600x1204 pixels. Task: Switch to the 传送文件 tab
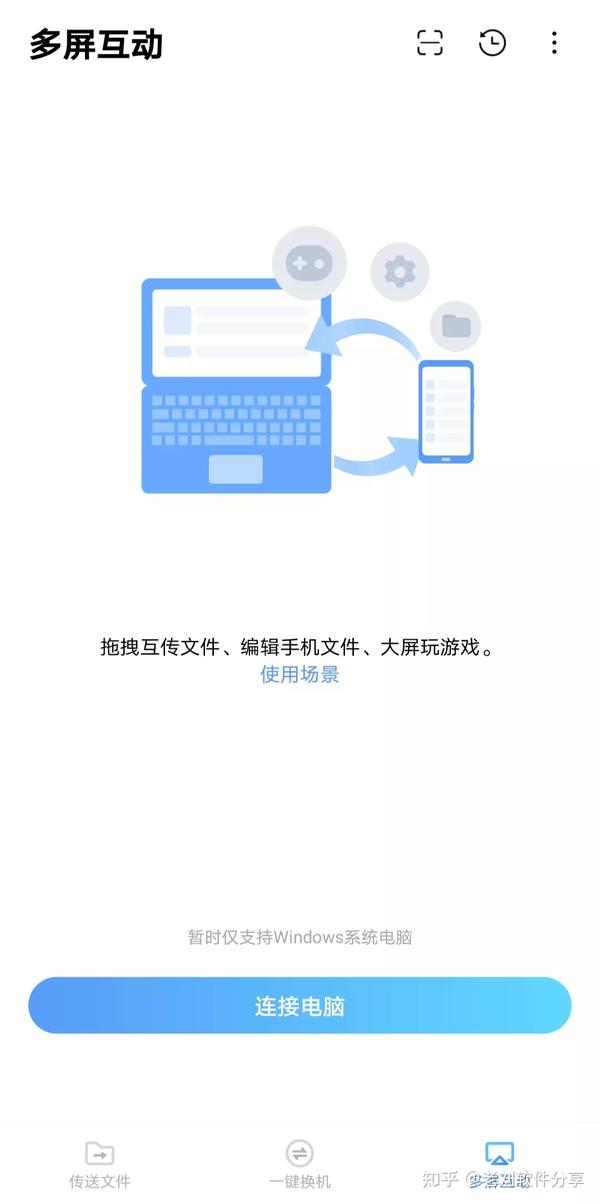pyautogui.click(x=100, y=1165)
